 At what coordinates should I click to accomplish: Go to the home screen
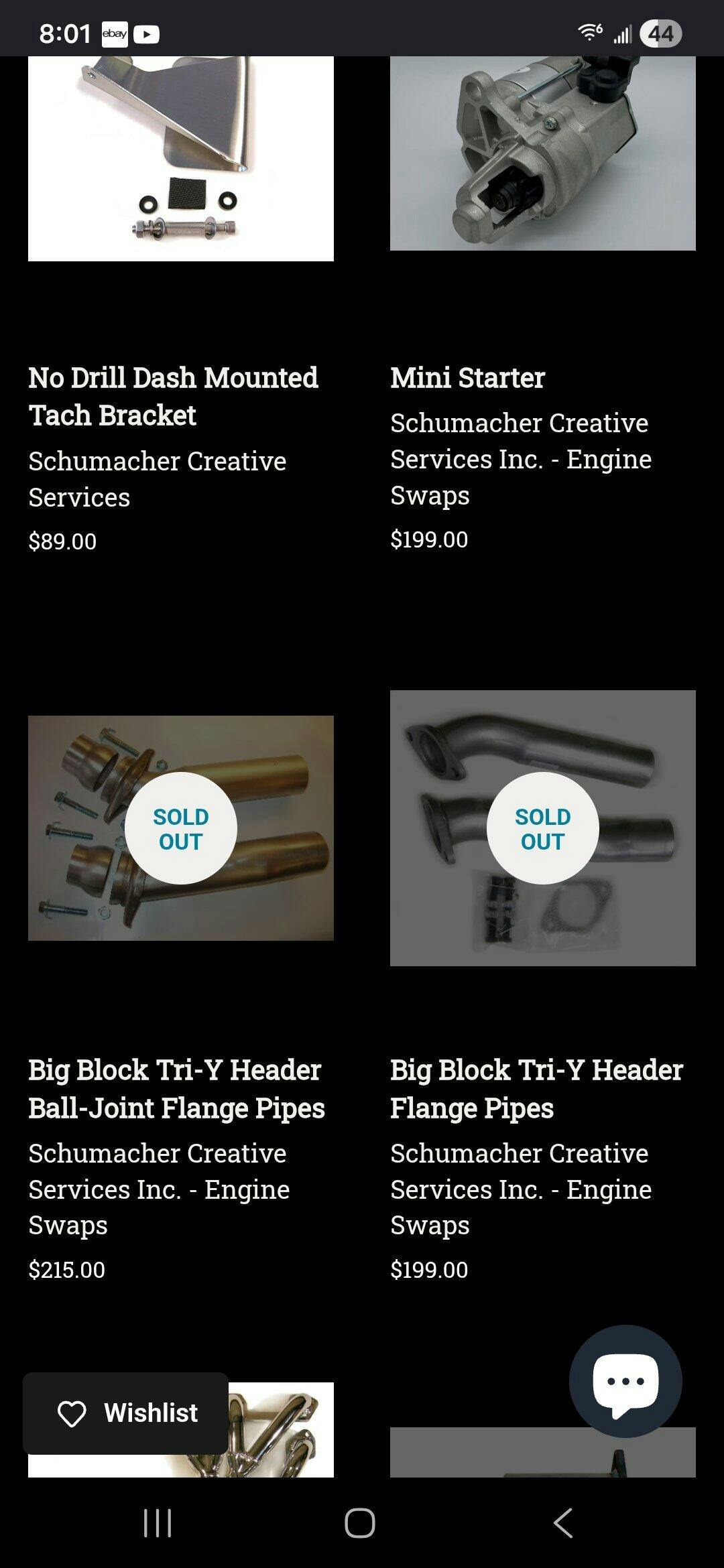click(x=360, y=1523)
